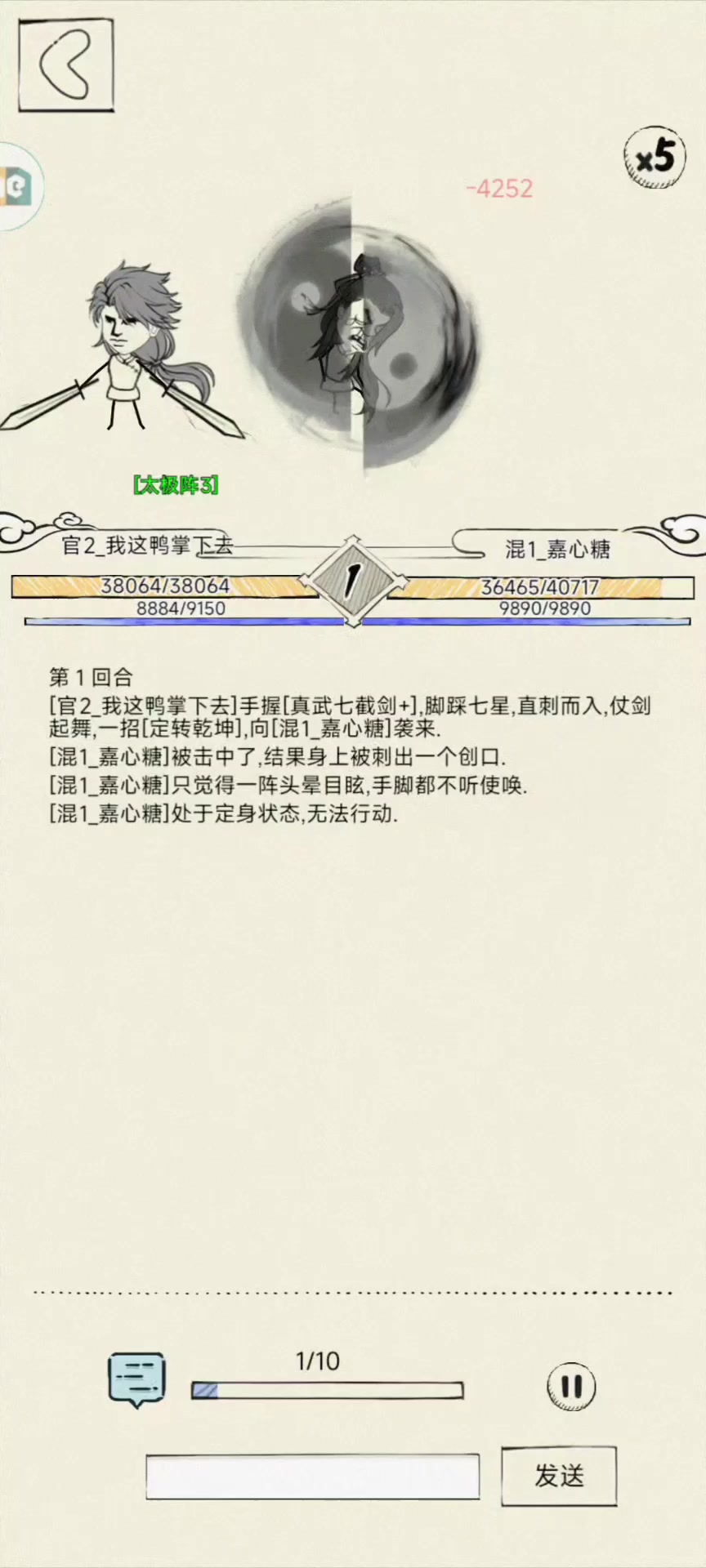Change the x5 battle speed
This screenshot has height=1568, width=706.
pos(655,157)
